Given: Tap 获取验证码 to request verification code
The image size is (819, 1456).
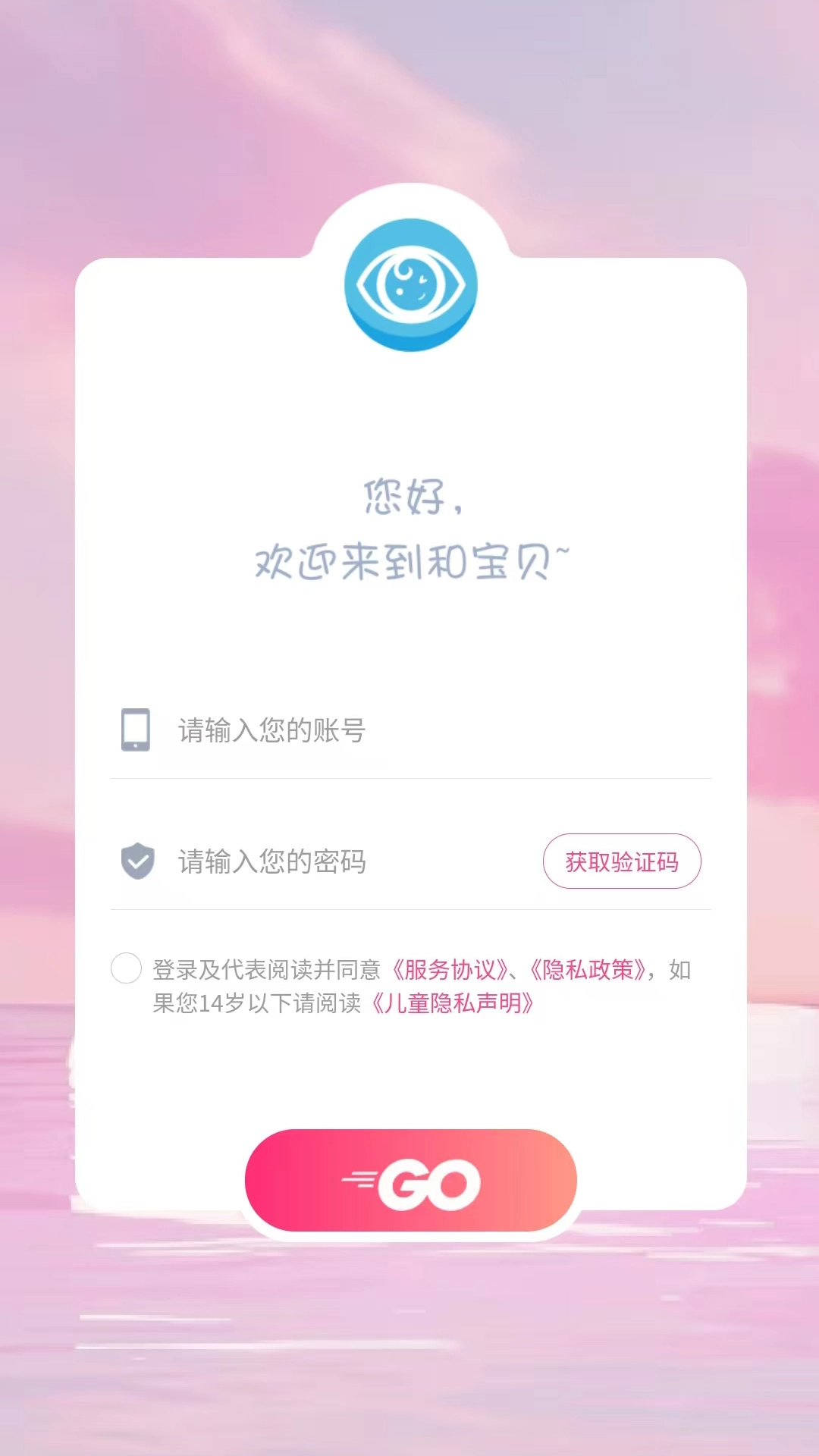Looking at the screenshot, I should (621, 861).
